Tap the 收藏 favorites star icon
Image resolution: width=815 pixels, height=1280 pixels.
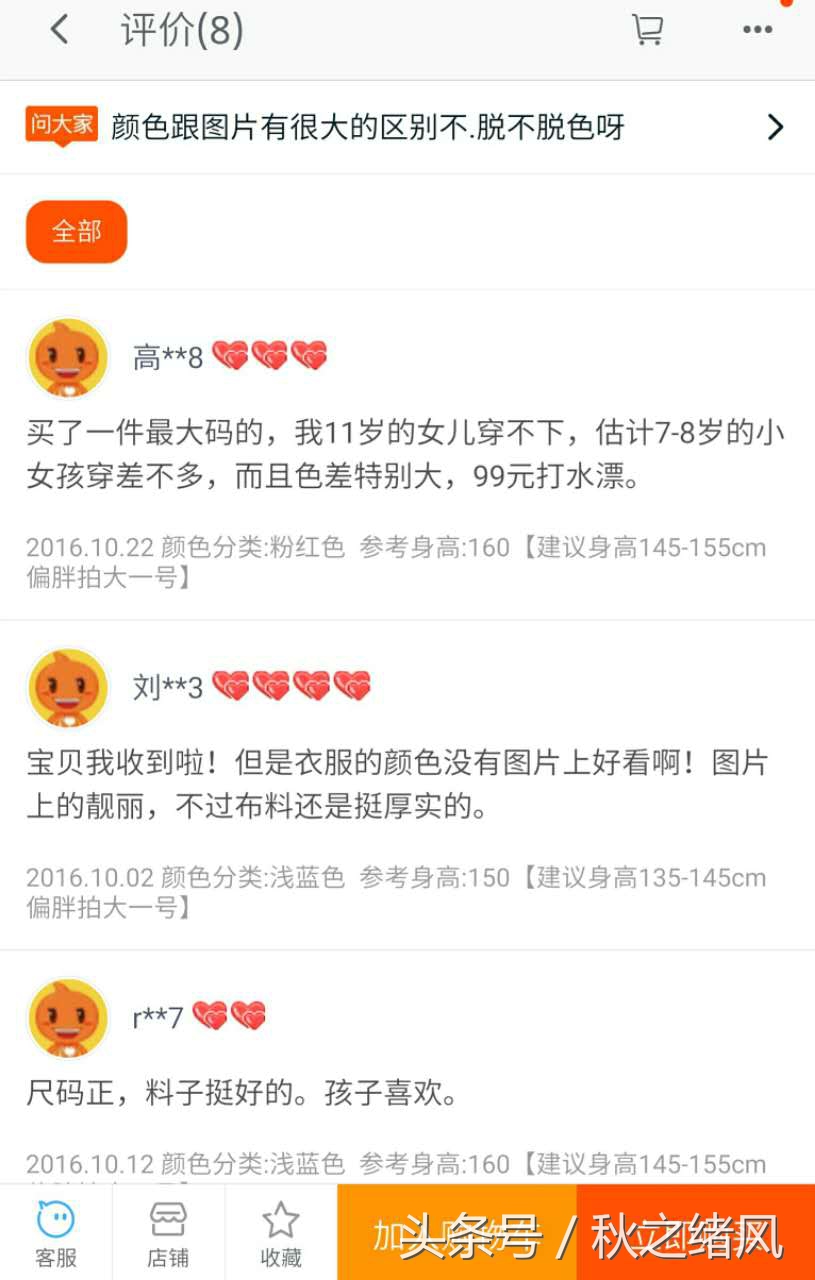coord(282,1230)
